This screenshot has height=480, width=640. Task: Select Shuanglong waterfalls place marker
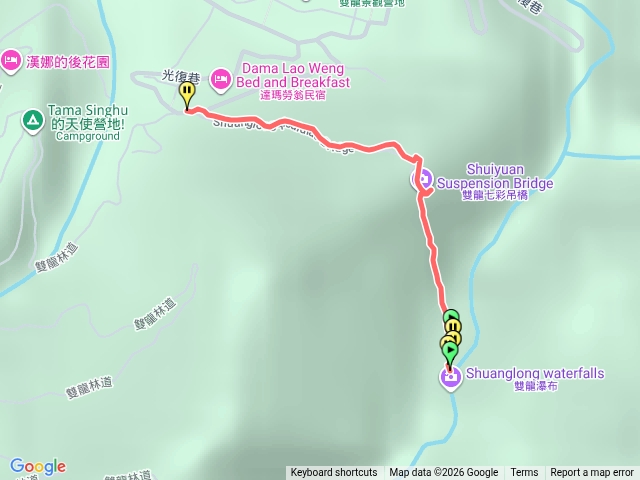click(450, 378)
